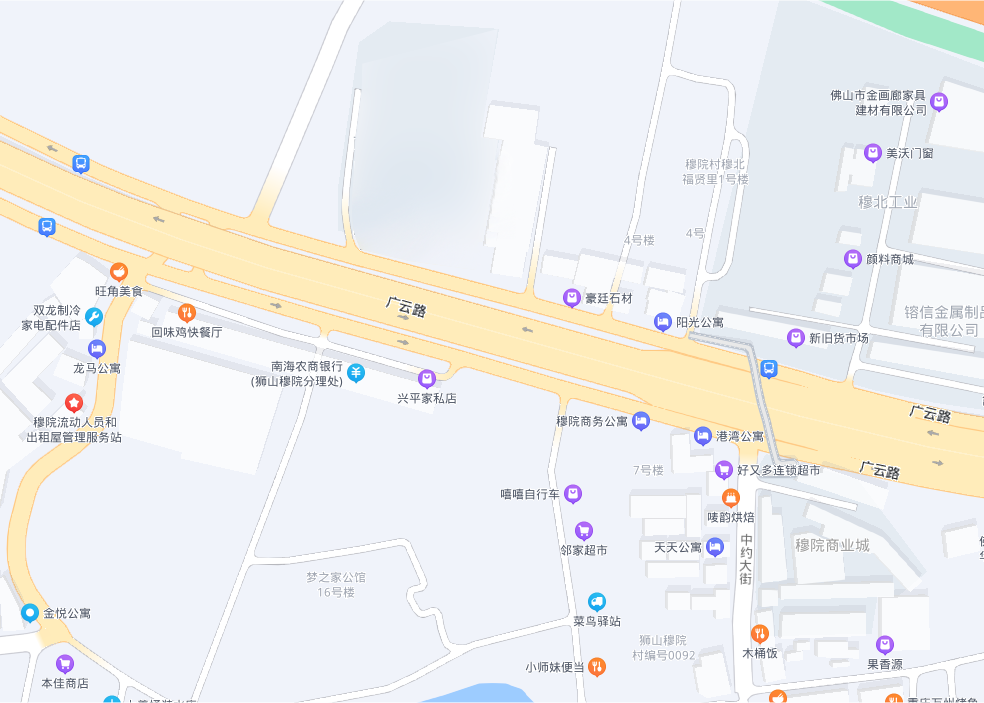Select the 旺角美食 restaurant marker
This screenshot has height=703, width=984.
click(x=119, y=271)
